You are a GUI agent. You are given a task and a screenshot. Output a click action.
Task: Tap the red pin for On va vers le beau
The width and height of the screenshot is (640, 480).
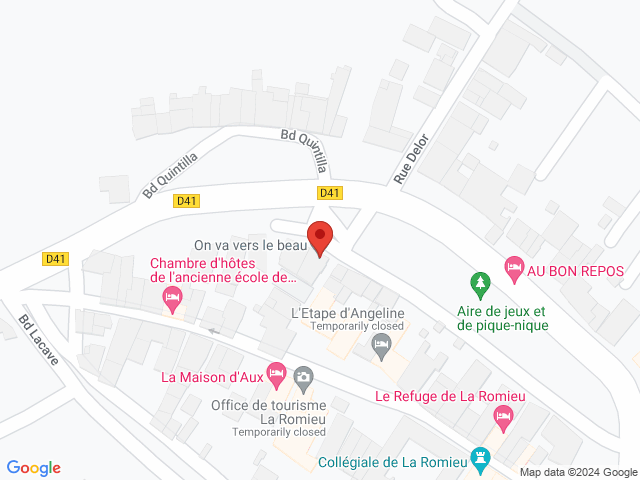(320, 238)
